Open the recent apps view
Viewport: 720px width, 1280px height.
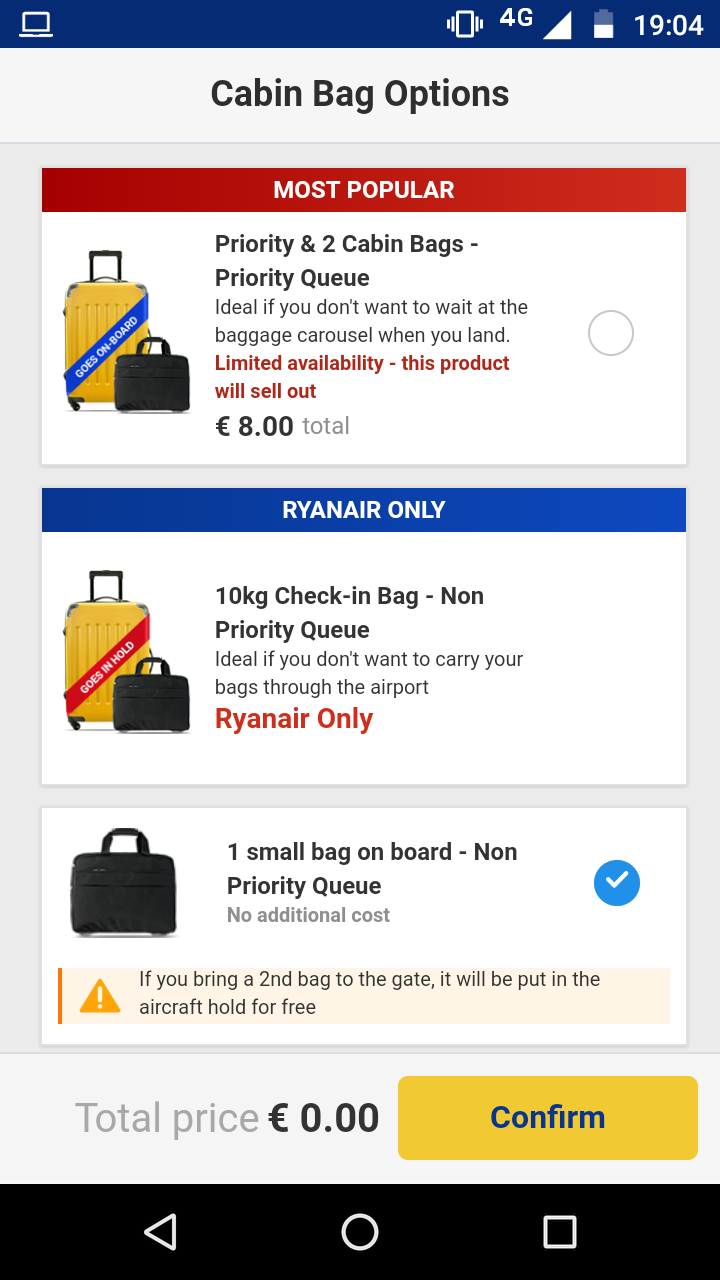(x=560, y=1232)
